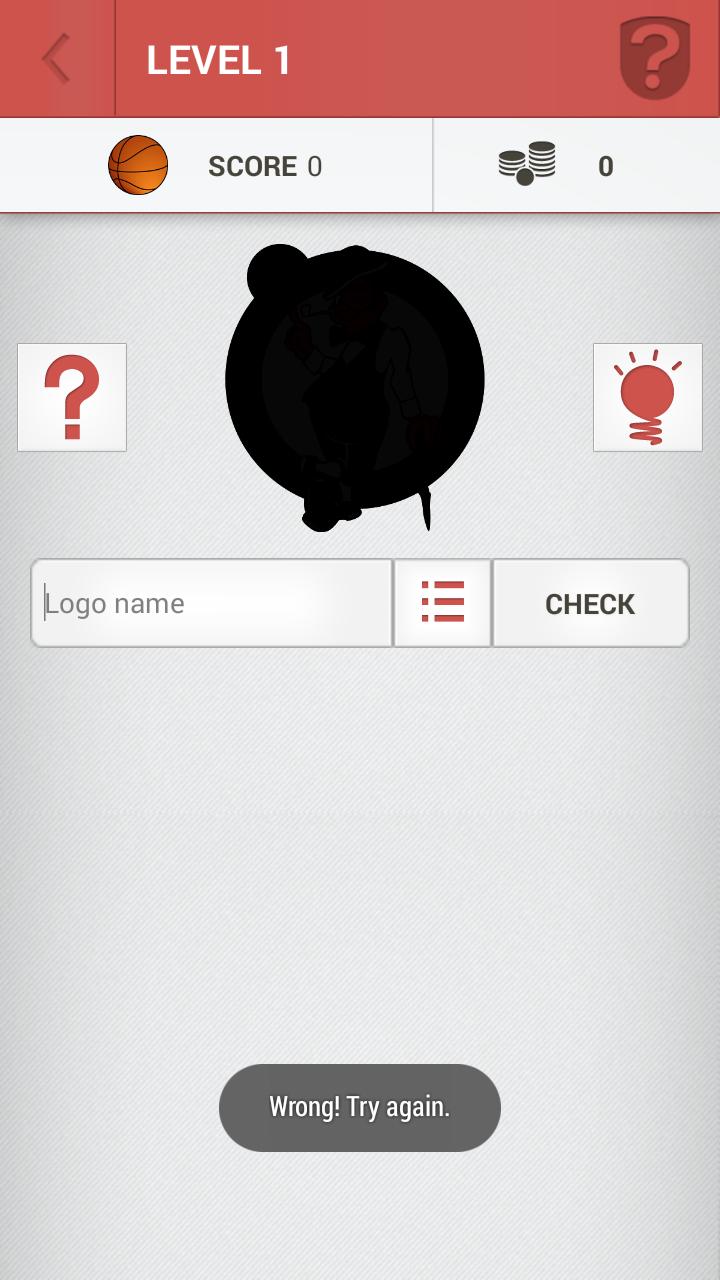Open the list of logo names
Image resolution: width=720 pixels, height=1280 pixels.
coord(442,603)
